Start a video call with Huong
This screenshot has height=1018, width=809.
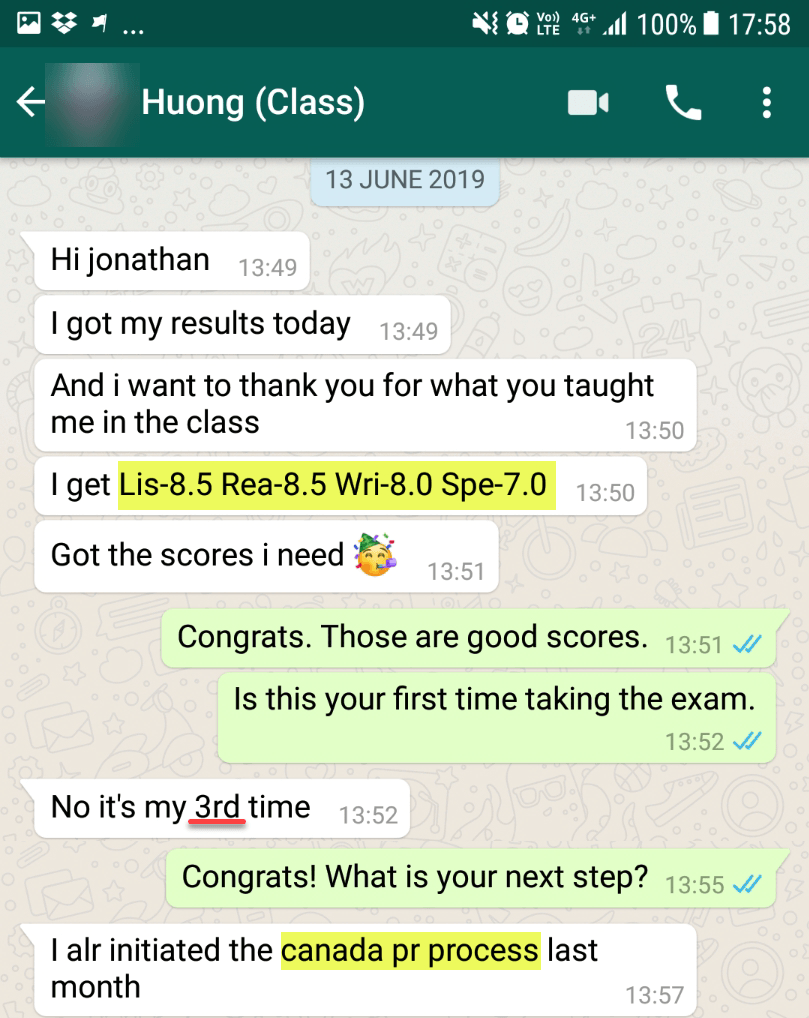click(589, 102)
